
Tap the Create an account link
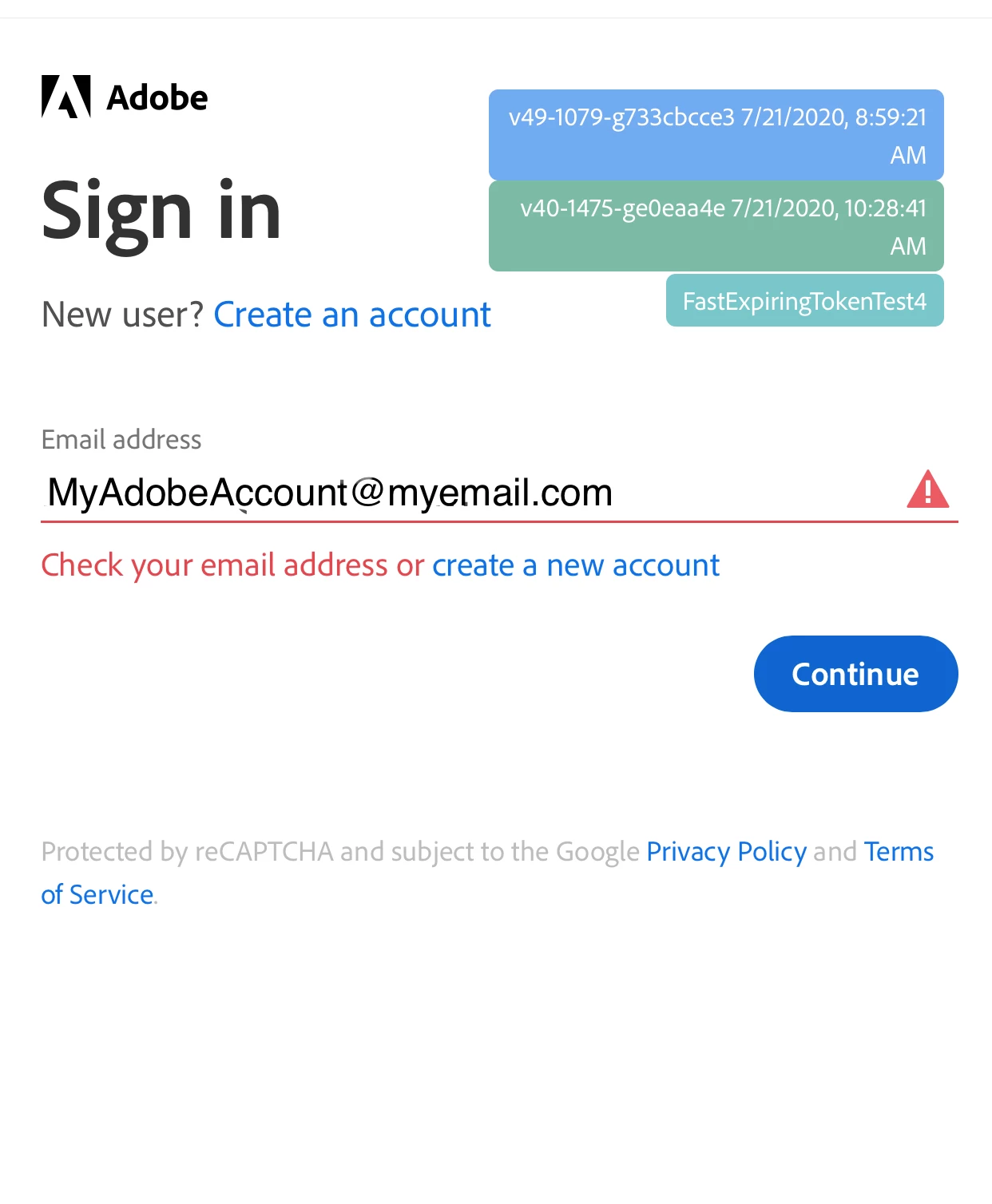[x=351, y=315]
